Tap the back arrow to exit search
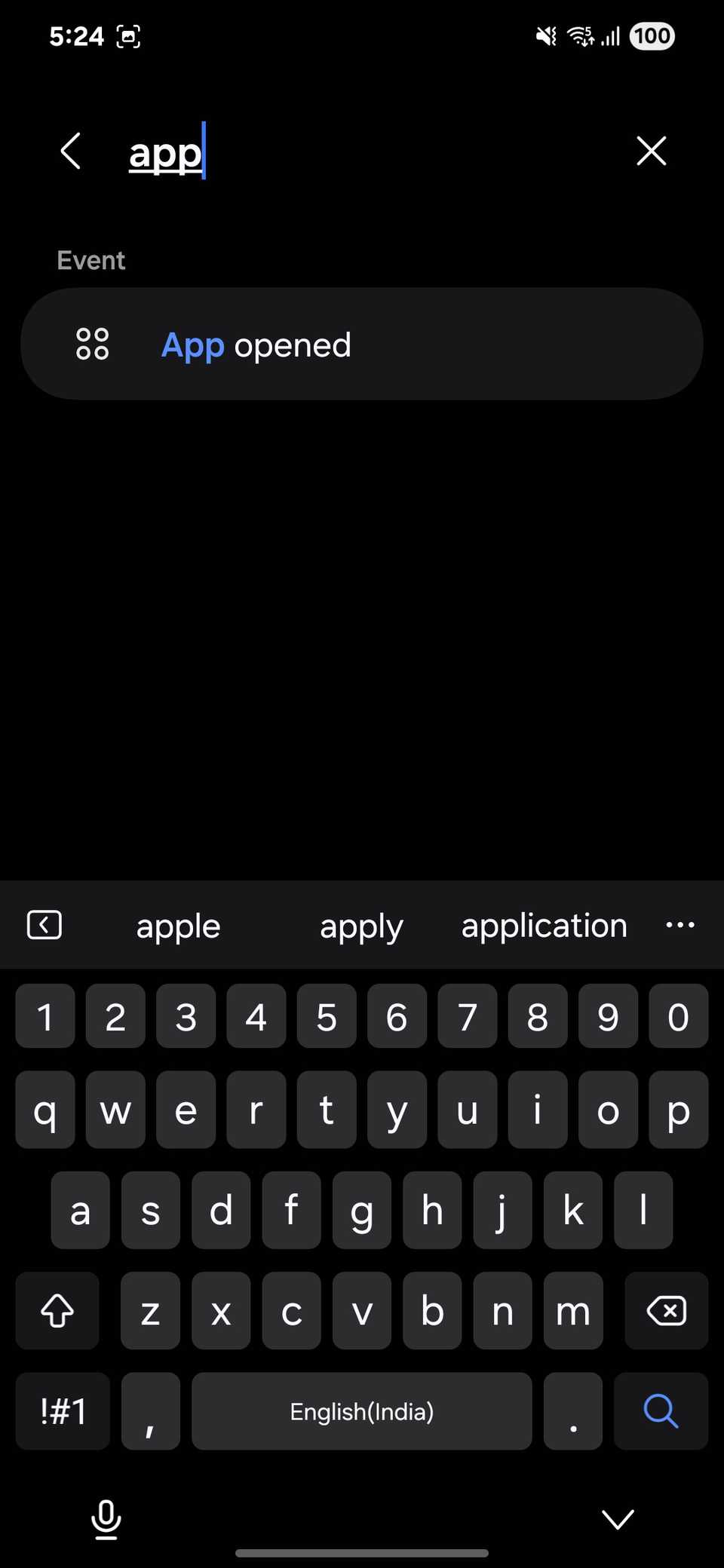Image resolution: width=724 pixels, height=1568 pixels. (x=70, y=151)
